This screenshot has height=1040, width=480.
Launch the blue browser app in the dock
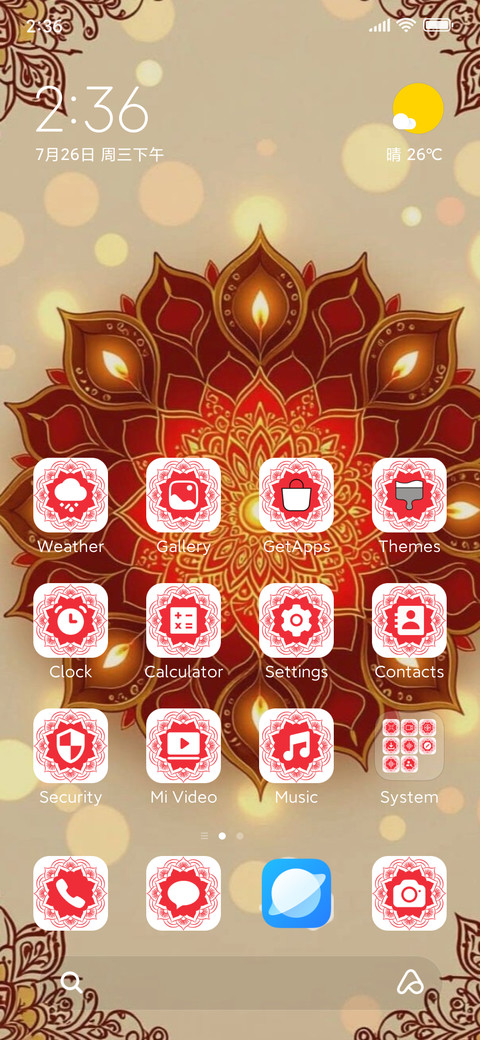click(296, 893)
